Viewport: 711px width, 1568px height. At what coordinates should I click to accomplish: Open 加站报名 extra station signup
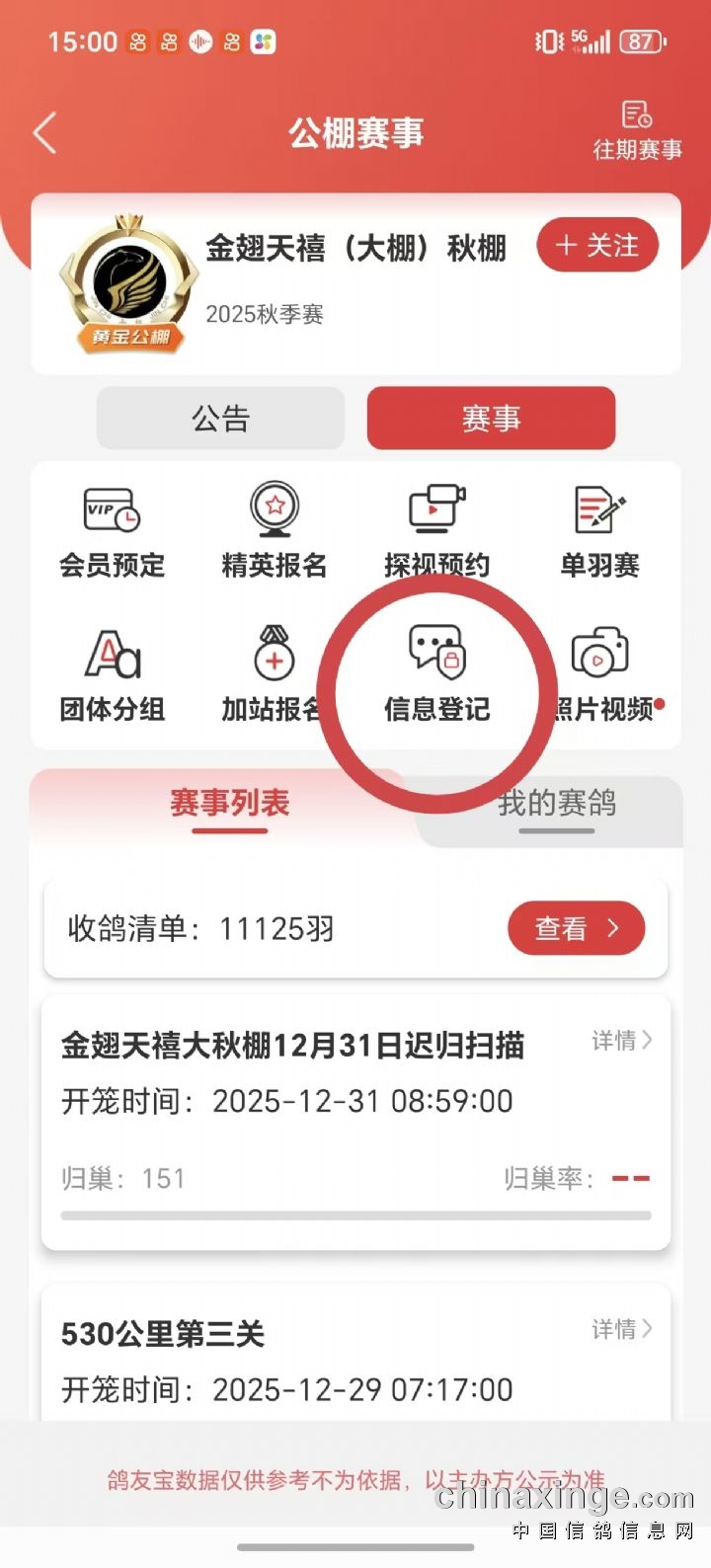273,676
